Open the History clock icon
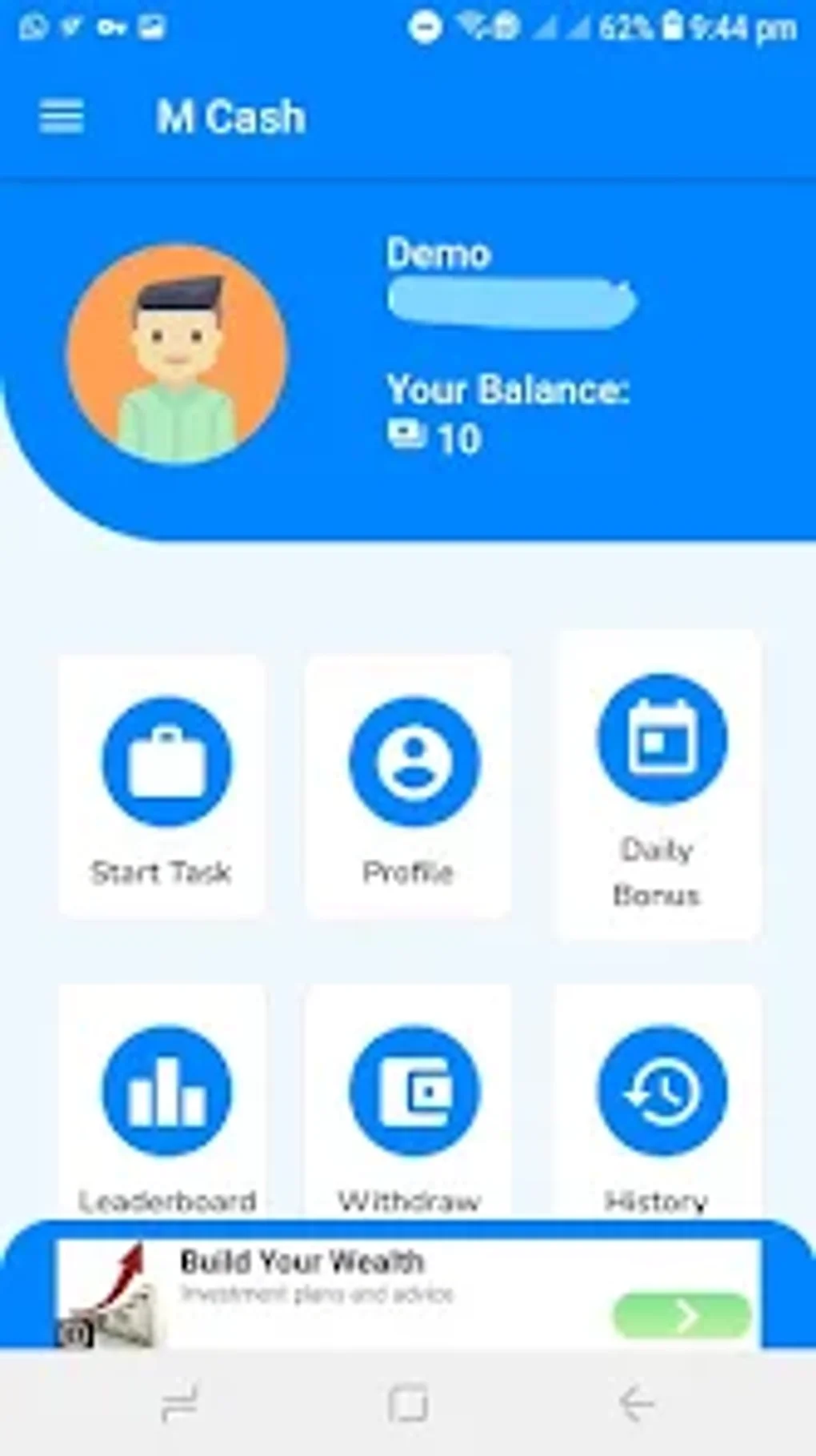Screen dimensions: 816x1456 pyautogui.click(x=658, y=1091)
